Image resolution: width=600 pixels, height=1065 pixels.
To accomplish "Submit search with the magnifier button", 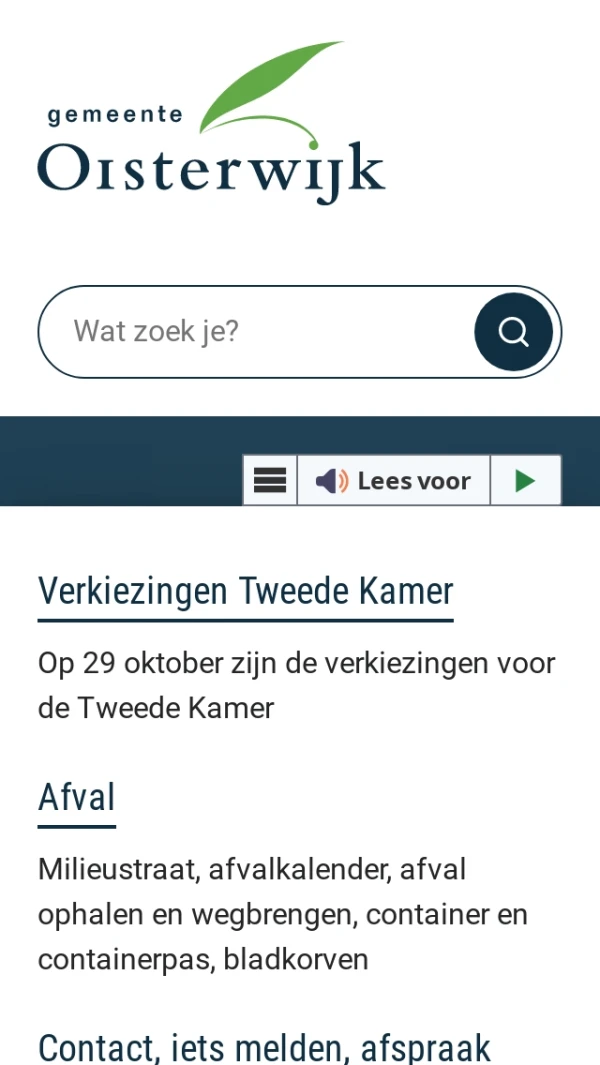I will pyautogui.click(x=514, y=332).
